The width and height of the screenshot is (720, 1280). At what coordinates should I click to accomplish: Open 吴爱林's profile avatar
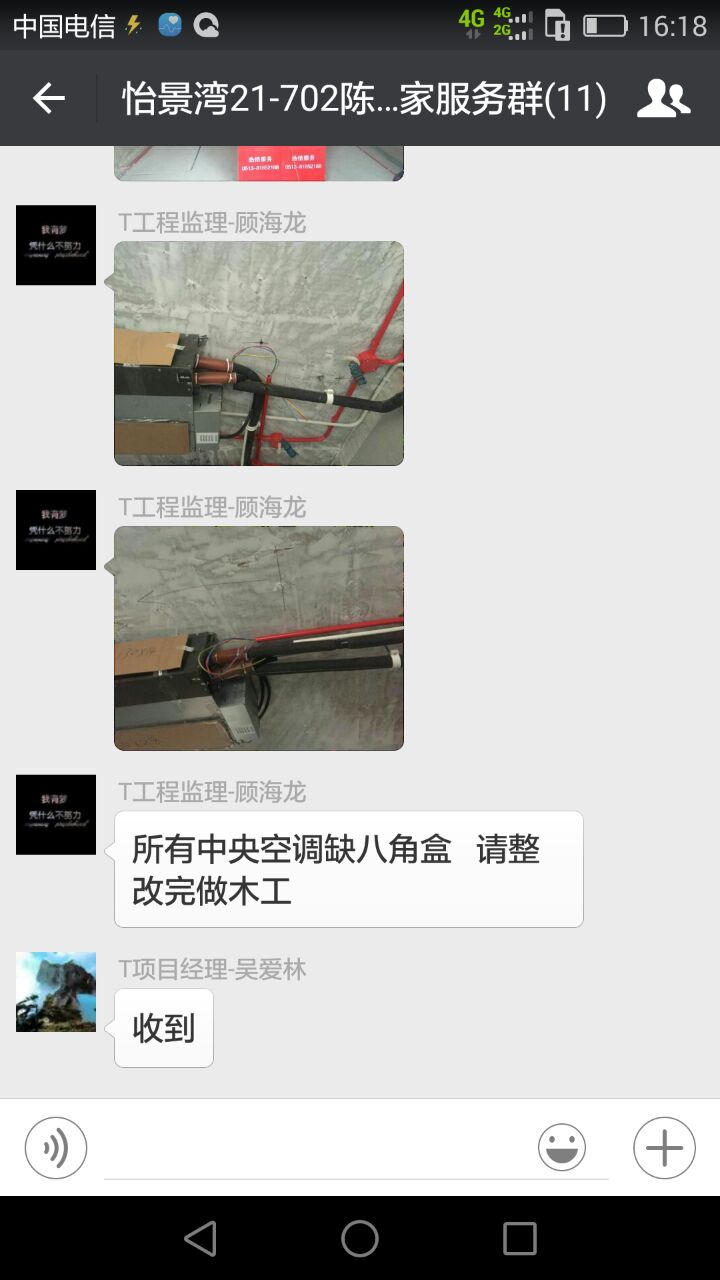point(56,992)
